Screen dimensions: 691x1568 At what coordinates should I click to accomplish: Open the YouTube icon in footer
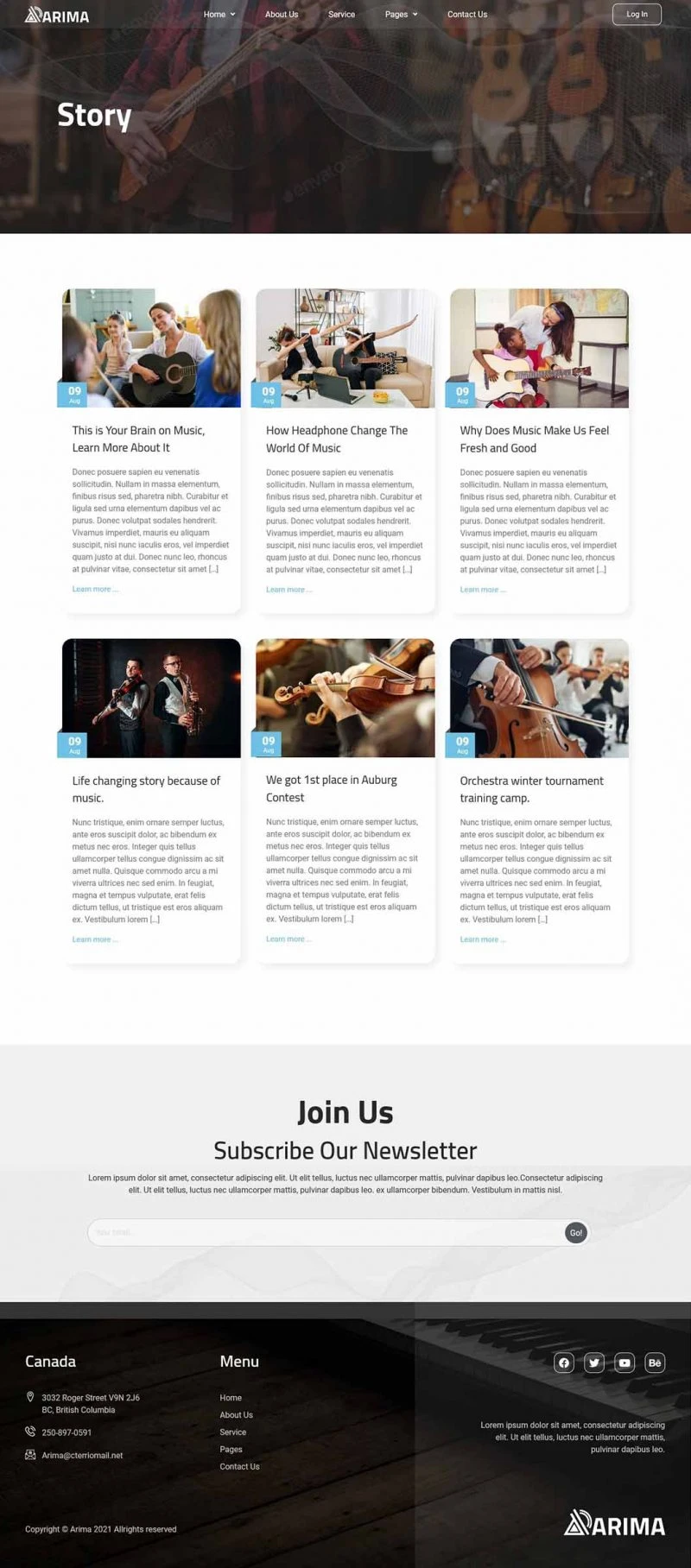pyautogui.click(x=624, y=1363)
